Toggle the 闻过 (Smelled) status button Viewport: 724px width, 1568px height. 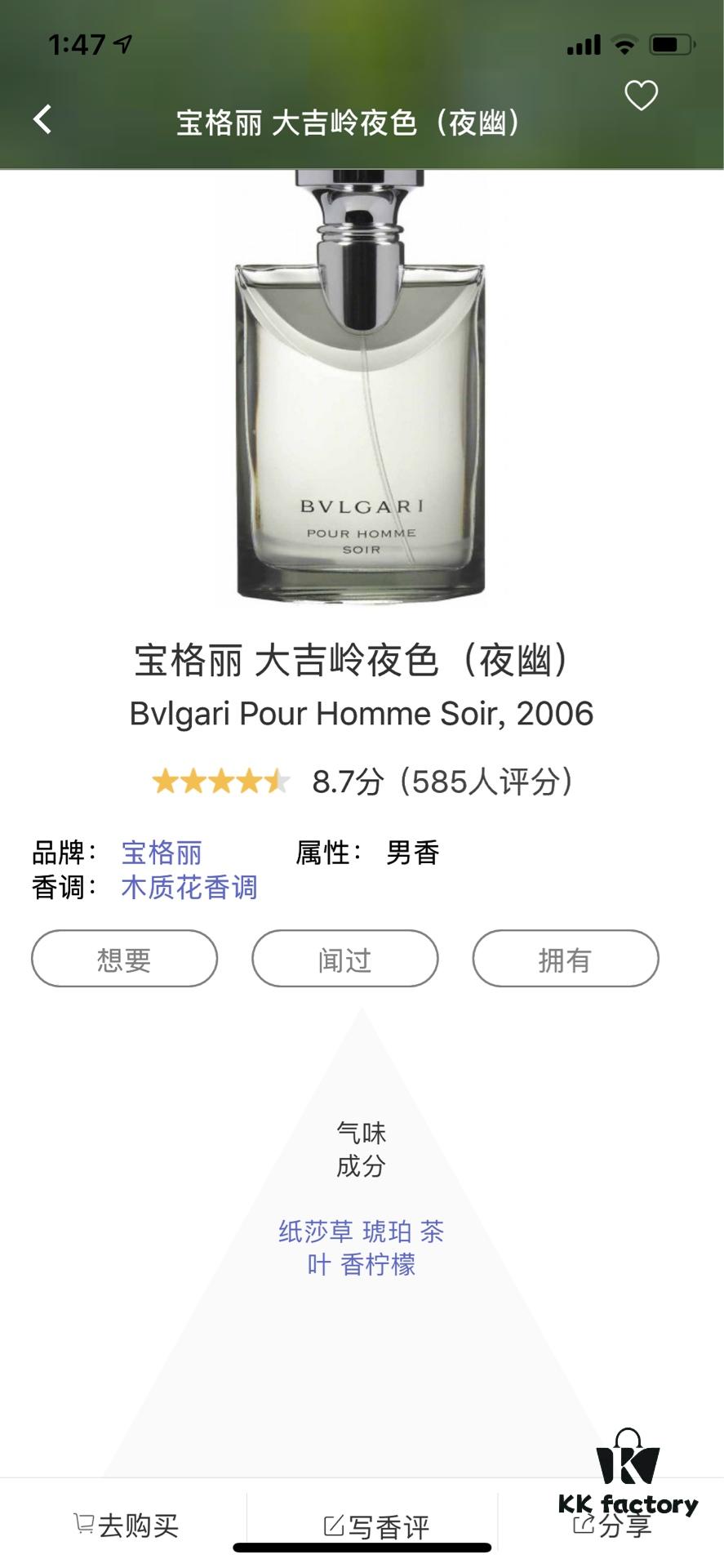344,960
